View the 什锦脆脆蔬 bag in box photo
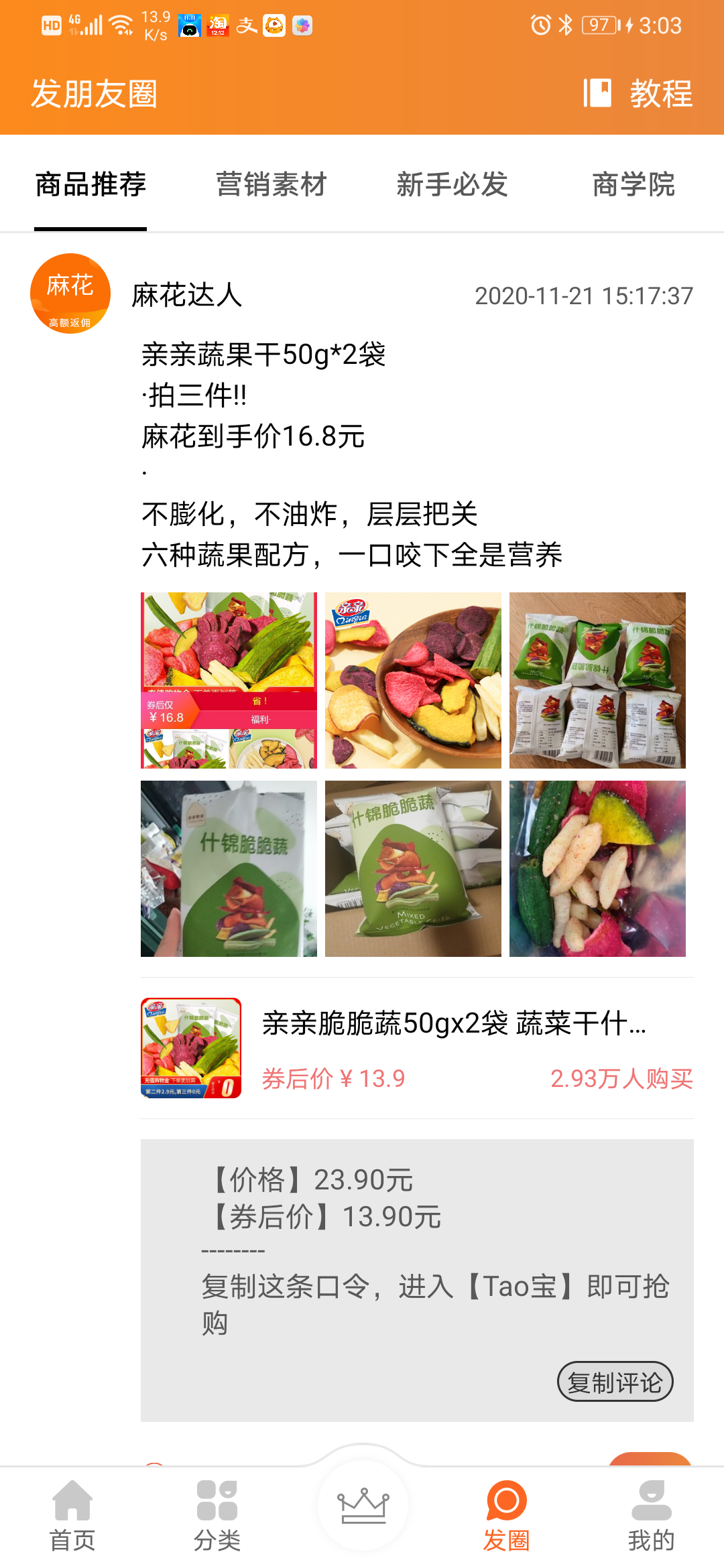The height and width of the screenshot is (1568, 724). pos(413,868)
